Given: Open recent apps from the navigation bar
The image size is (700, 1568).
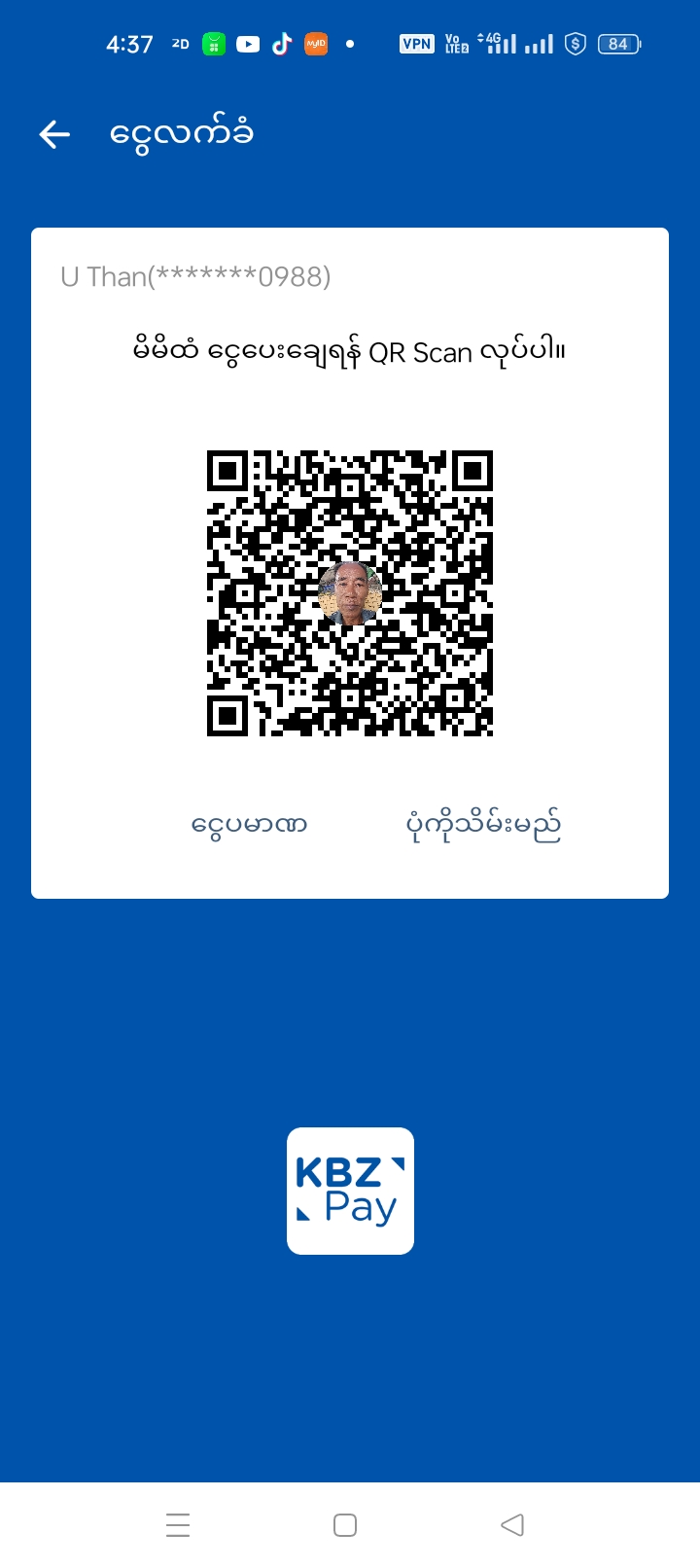Looking at the screenshot, I should click(x=178, y=1525).
